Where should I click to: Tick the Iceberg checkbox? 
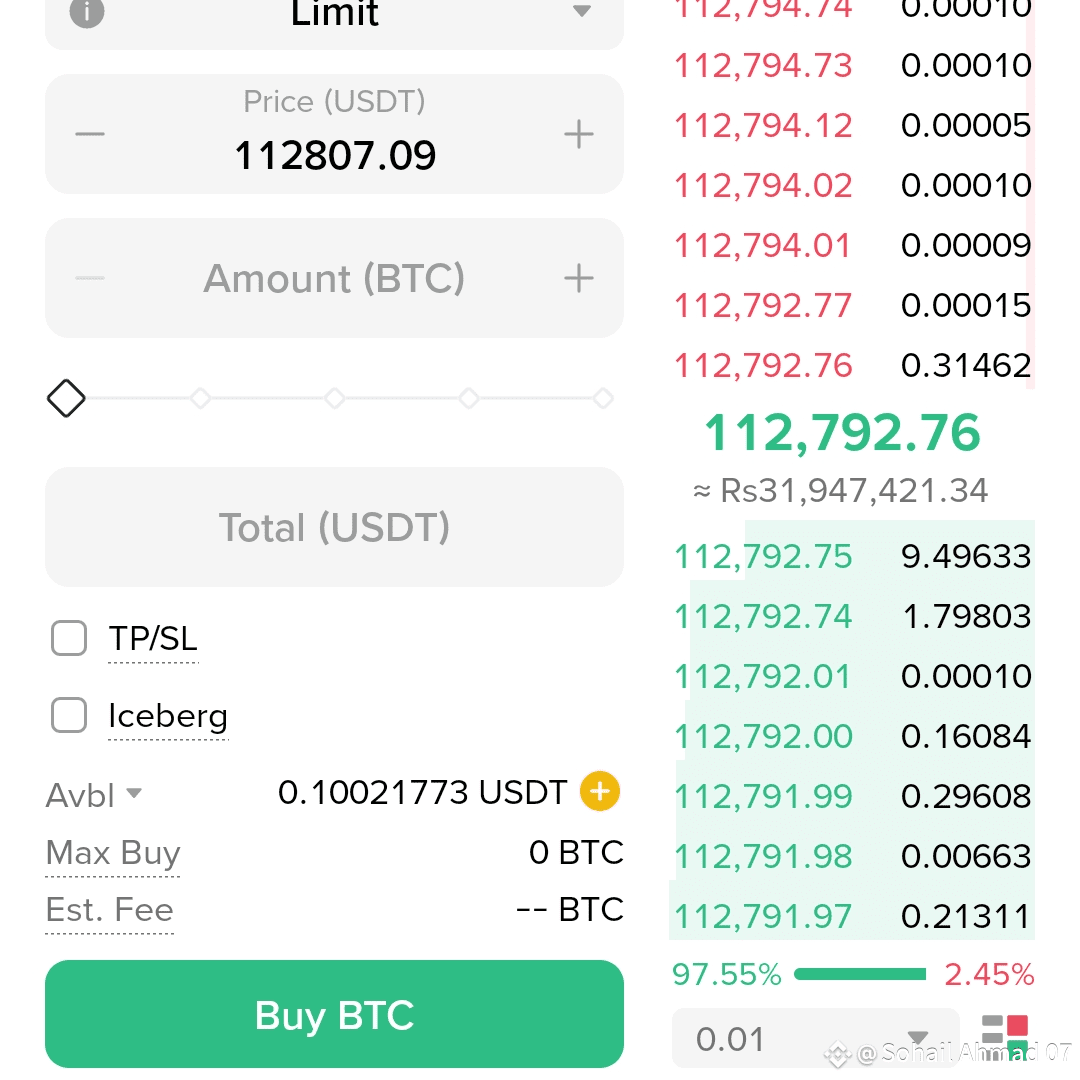(69, 716)
